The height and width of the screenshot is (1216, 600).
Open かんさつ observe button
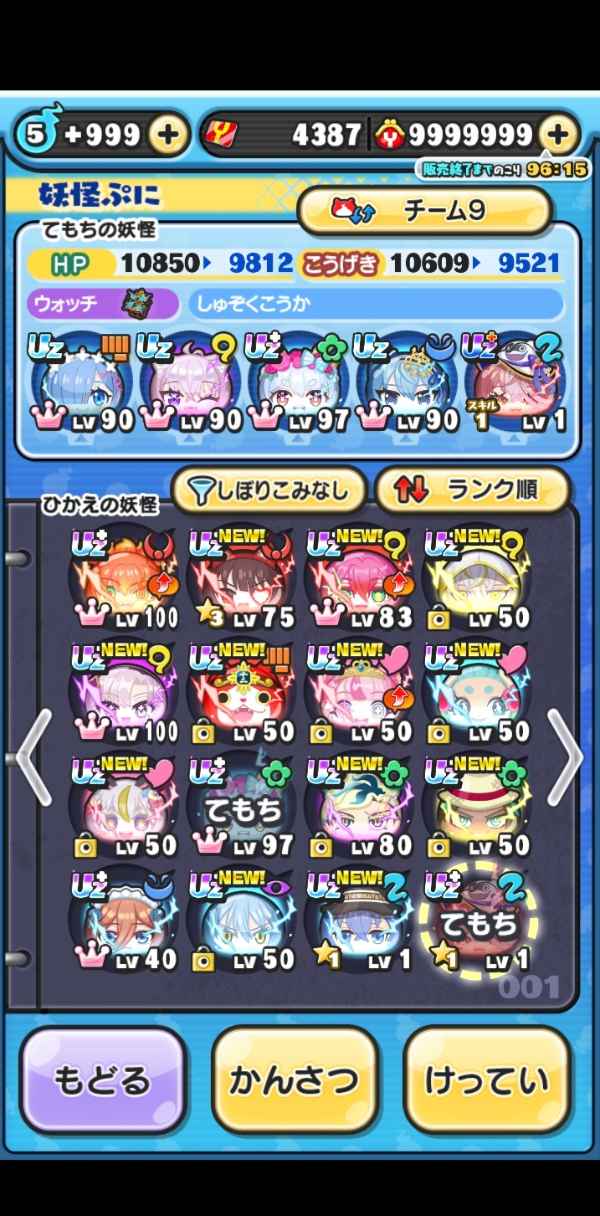coord(294,1080)
